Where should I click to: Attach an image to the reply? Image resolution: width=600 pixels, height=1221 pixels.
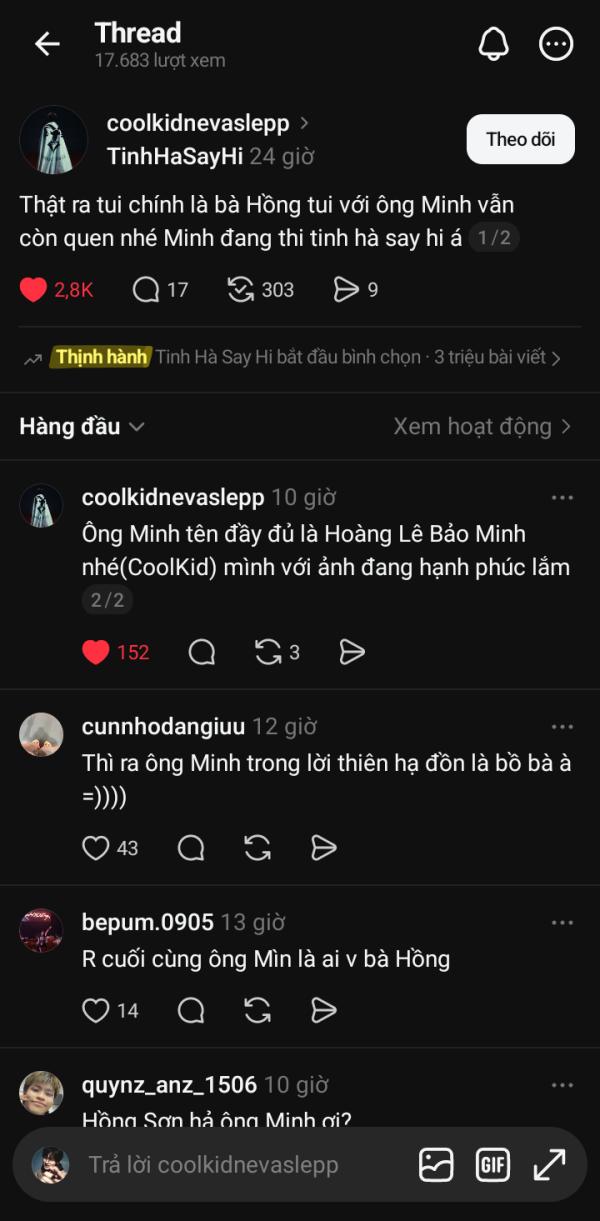tap(436, 1165)
